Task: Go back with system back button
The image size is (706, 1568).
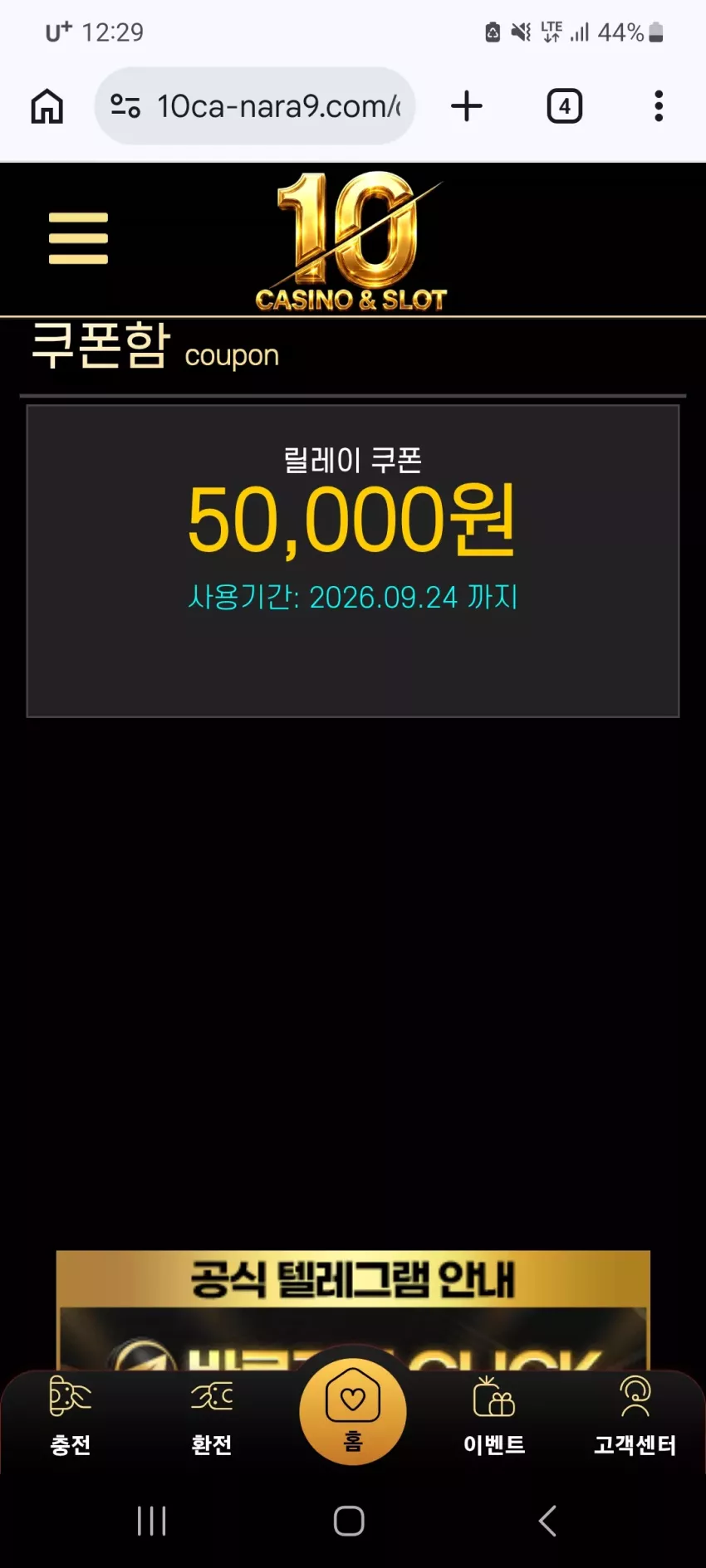Action: coord(547,1521)
